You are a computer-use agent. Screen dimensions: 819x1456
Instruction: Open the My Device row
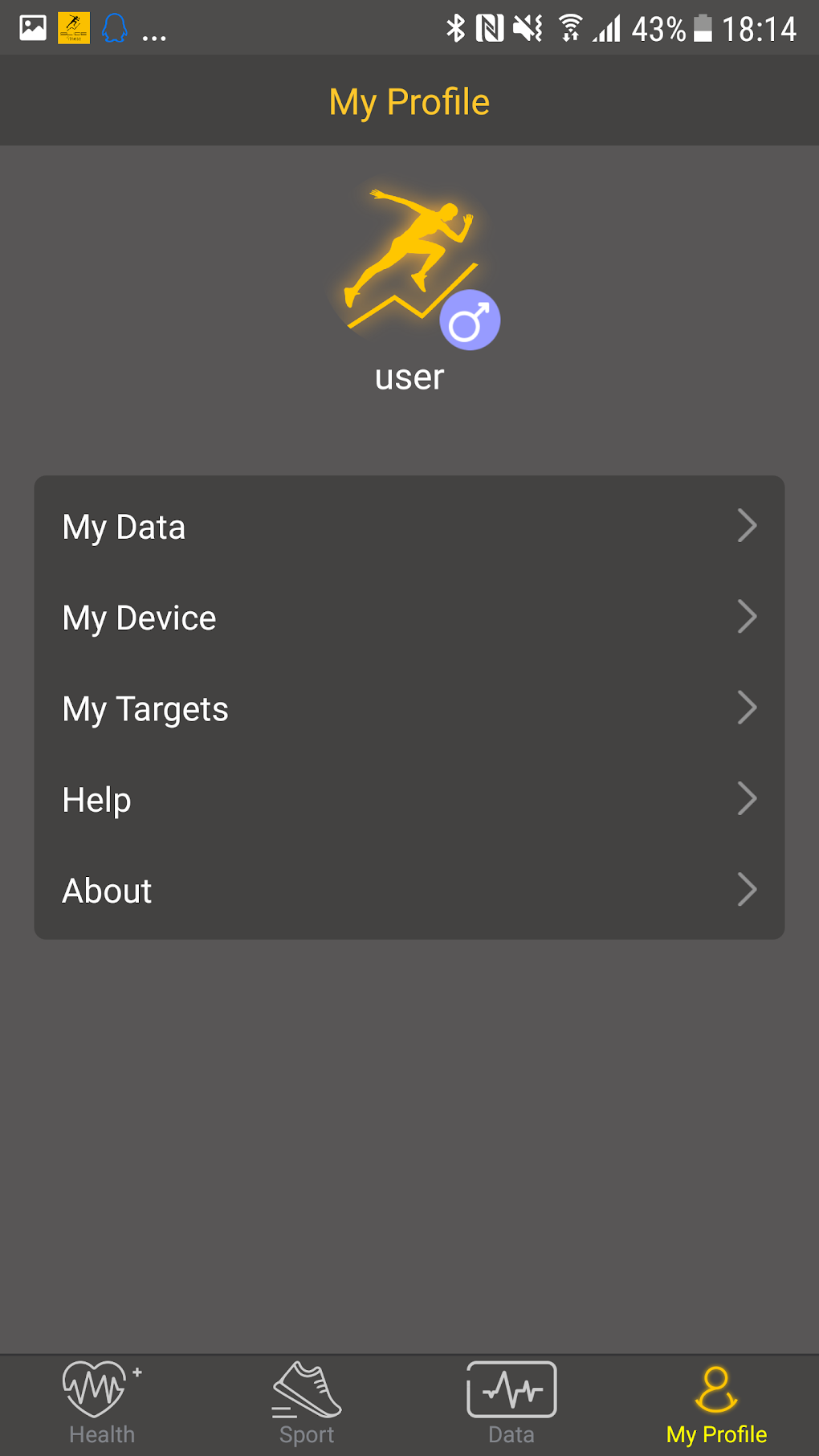click(x=409, y=618)
